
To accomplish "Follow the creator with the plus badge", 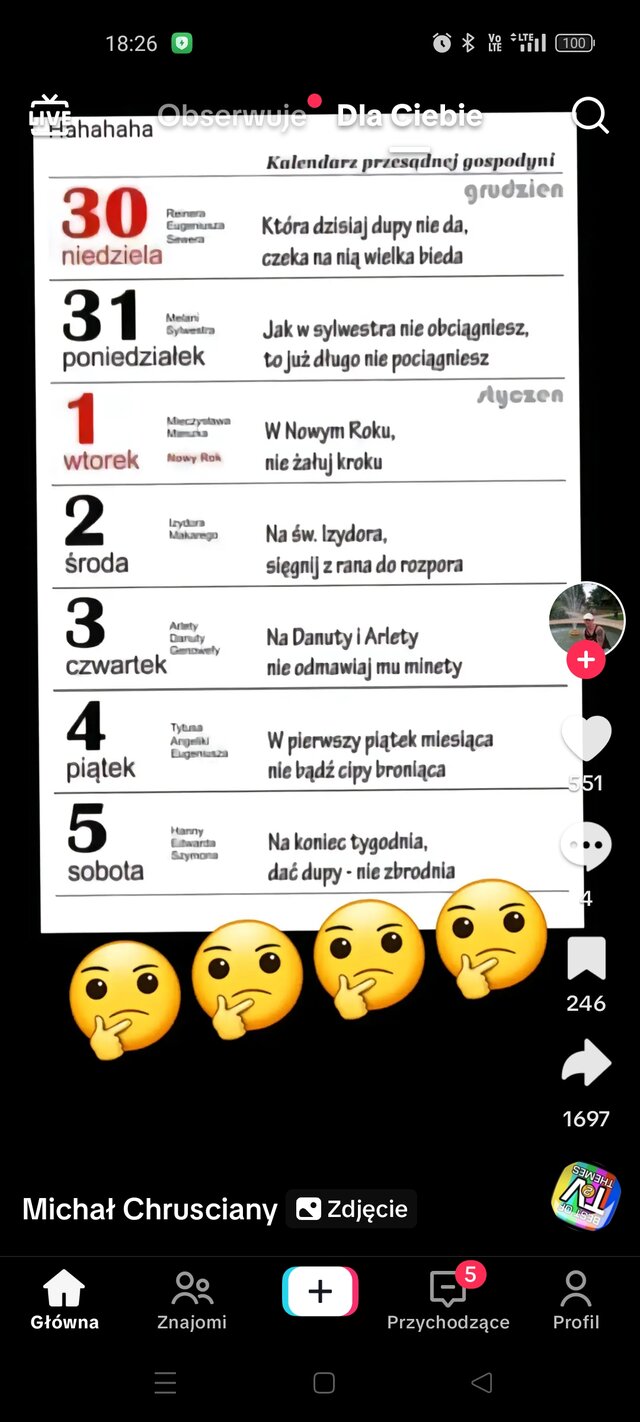I will pyautogui.click(x=586, y=661).
